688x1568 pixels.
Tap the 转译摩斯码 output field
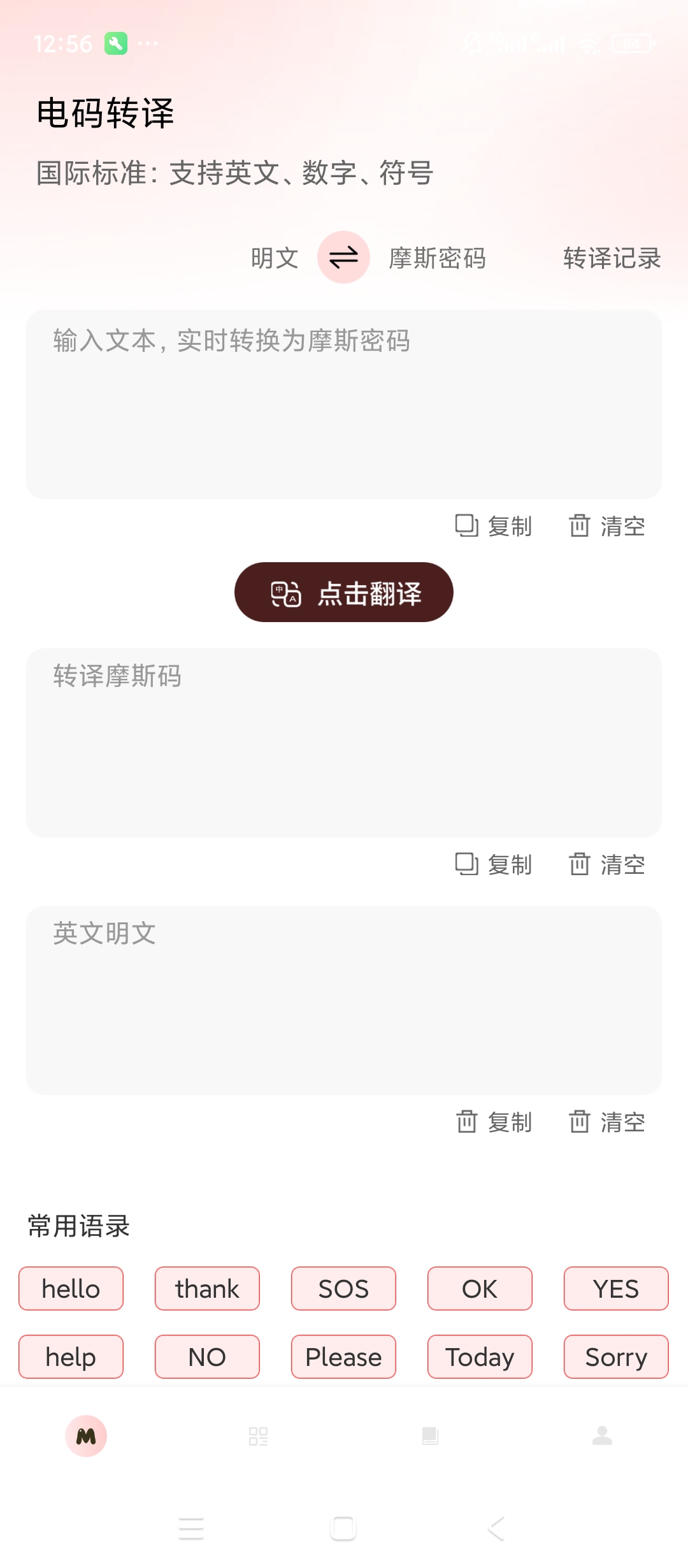point(343,739)
